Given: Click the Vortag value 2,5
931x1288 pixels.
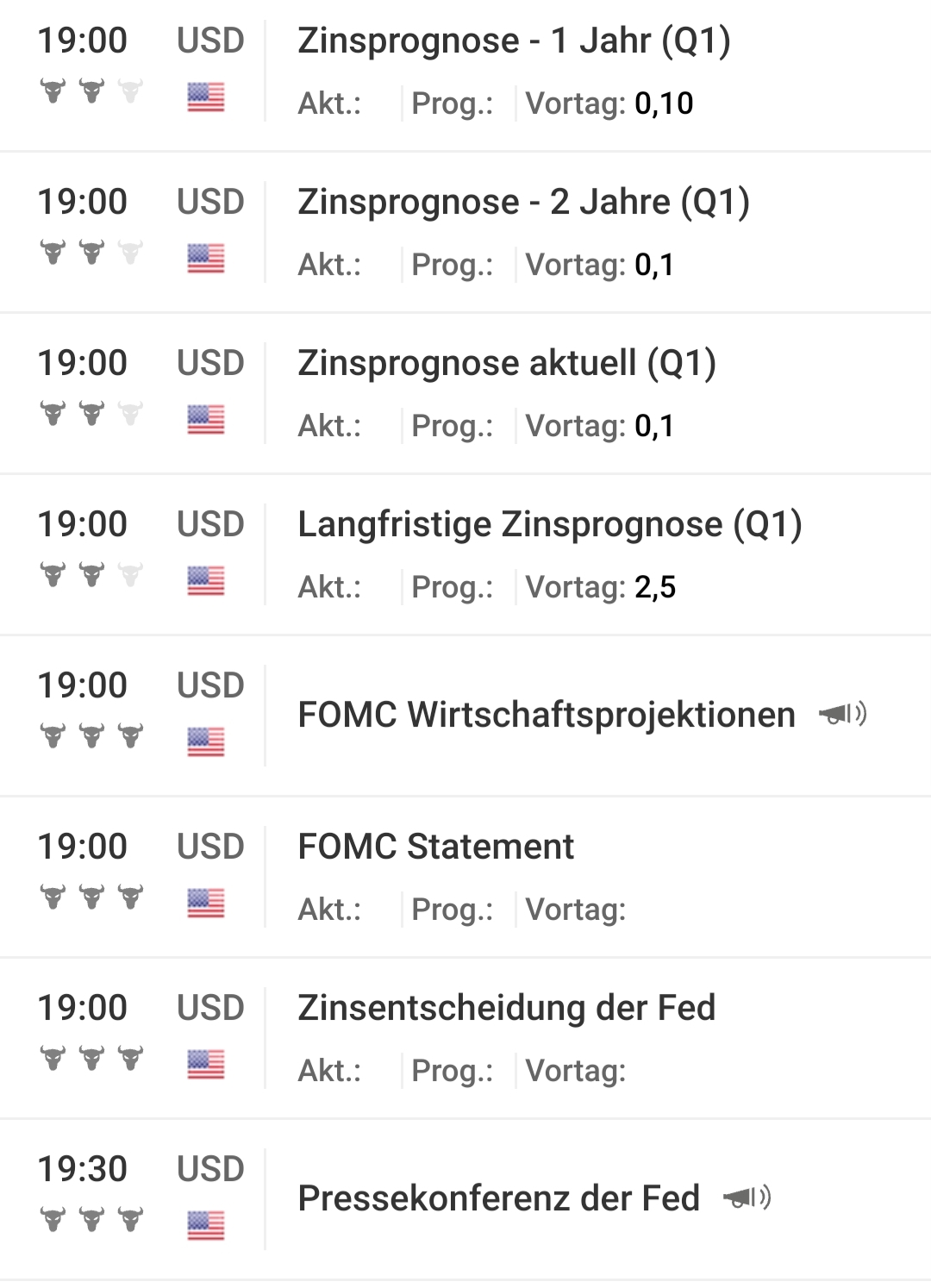Looking at the screenshot, I should (657, 587).
